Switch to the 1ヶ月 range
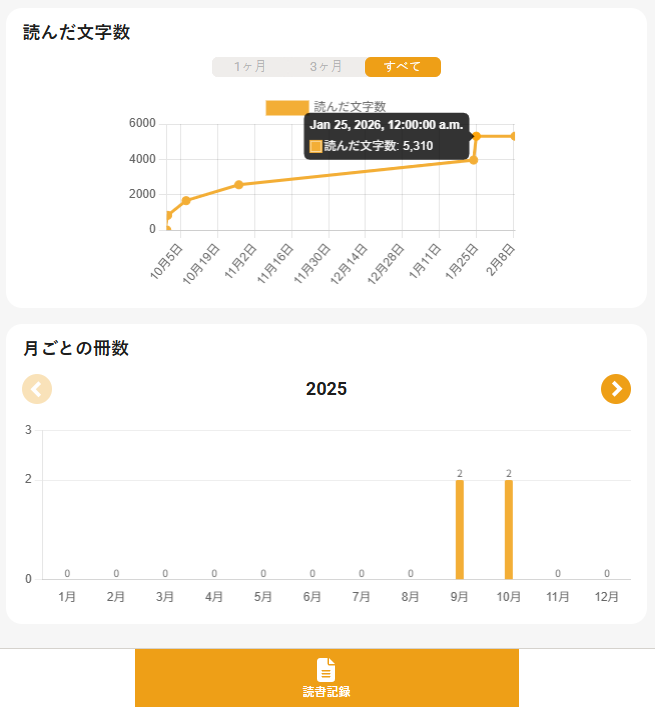Viewport: 655px width, 707px height. point(250,67)
